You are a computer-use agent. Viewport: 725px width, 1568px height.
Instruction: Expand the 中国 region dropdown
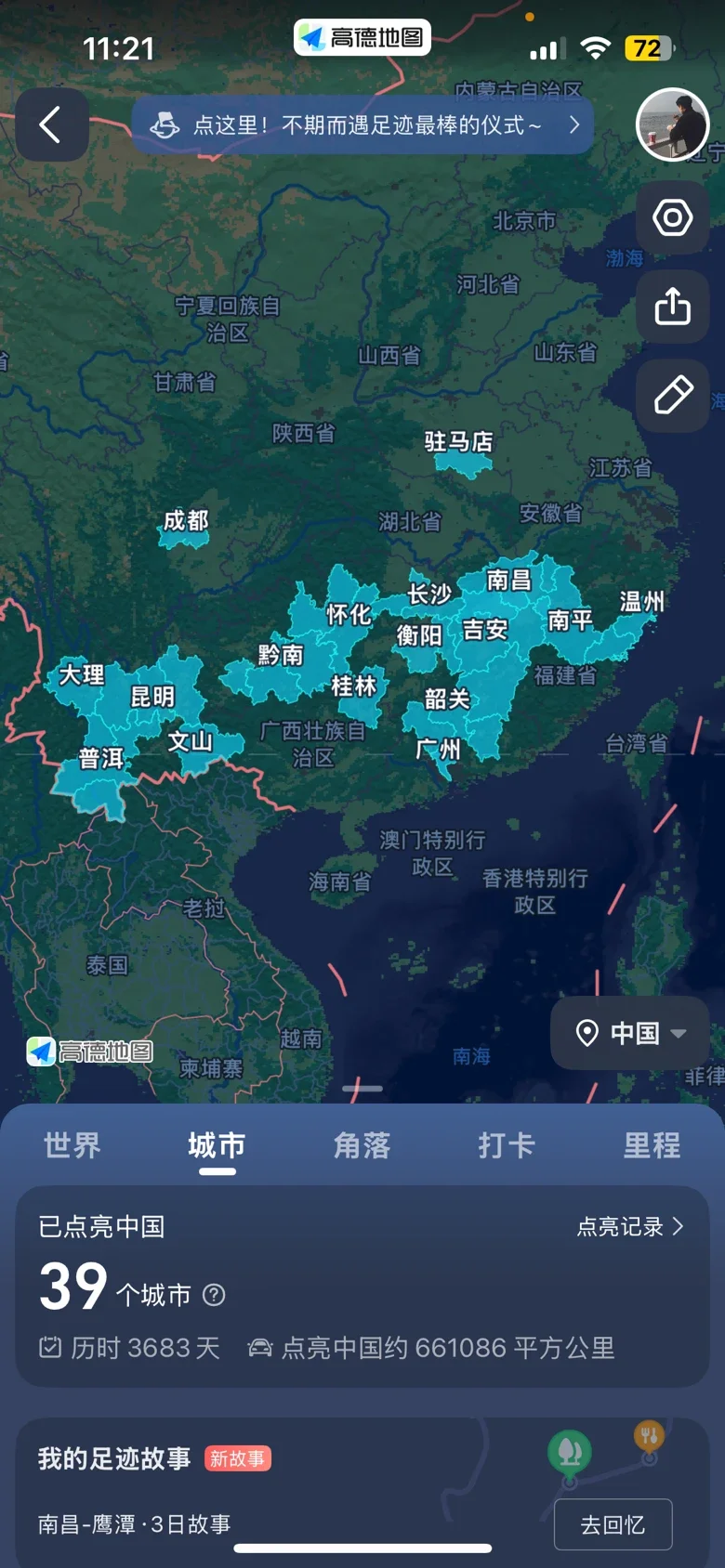point(630,1033)
